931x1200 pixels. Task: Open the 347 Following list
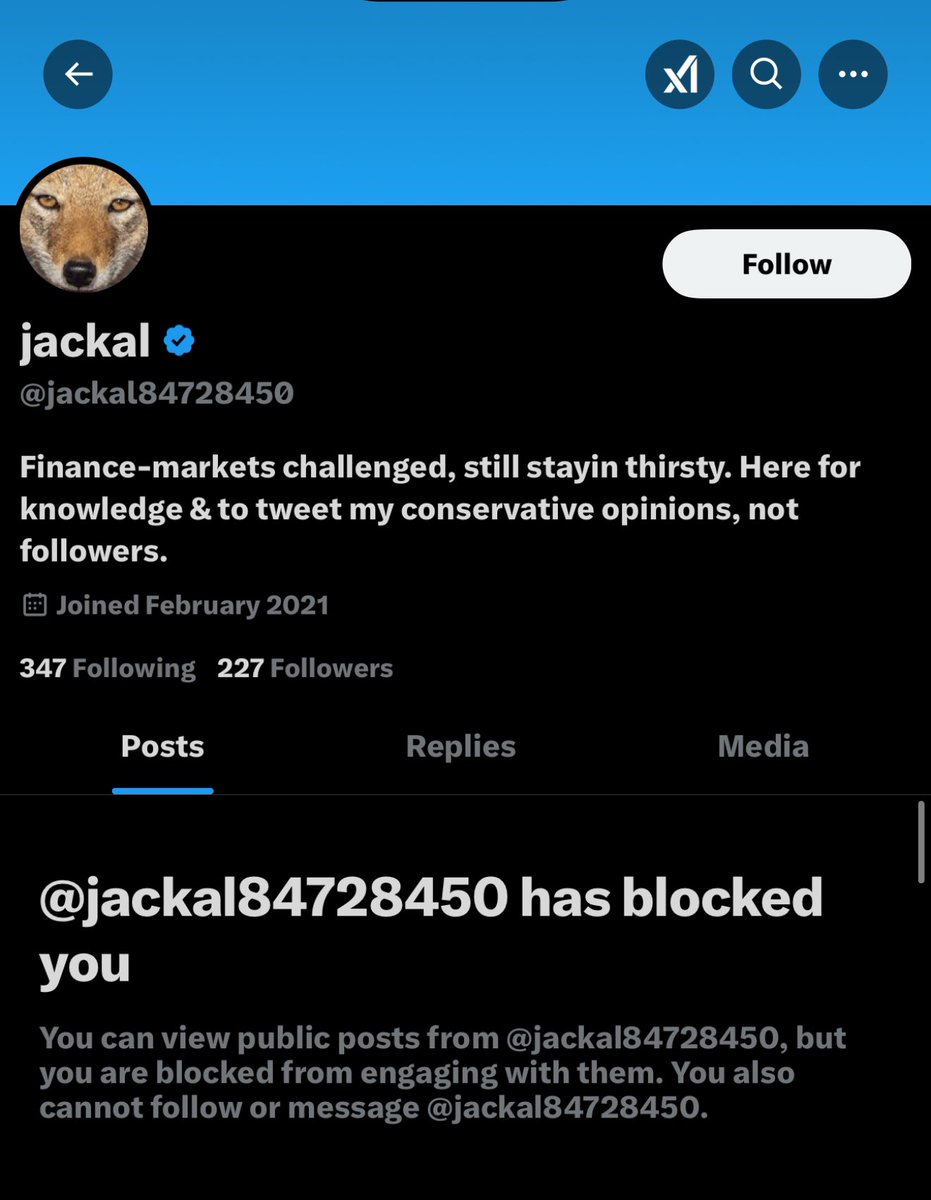click(107, 668)
